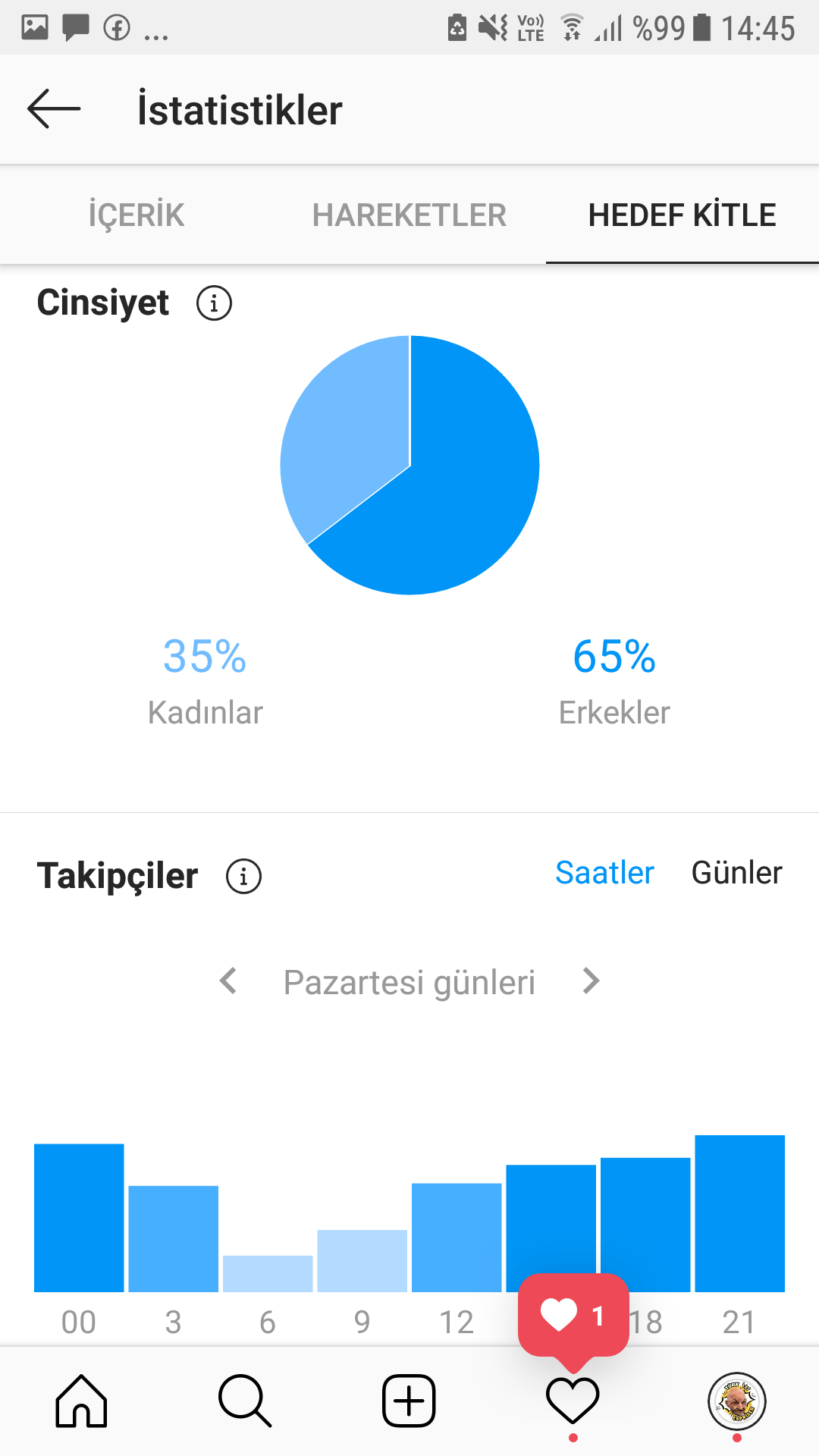Open the search and explore tab
819x1456 pixels.
tap(245, 1401)
